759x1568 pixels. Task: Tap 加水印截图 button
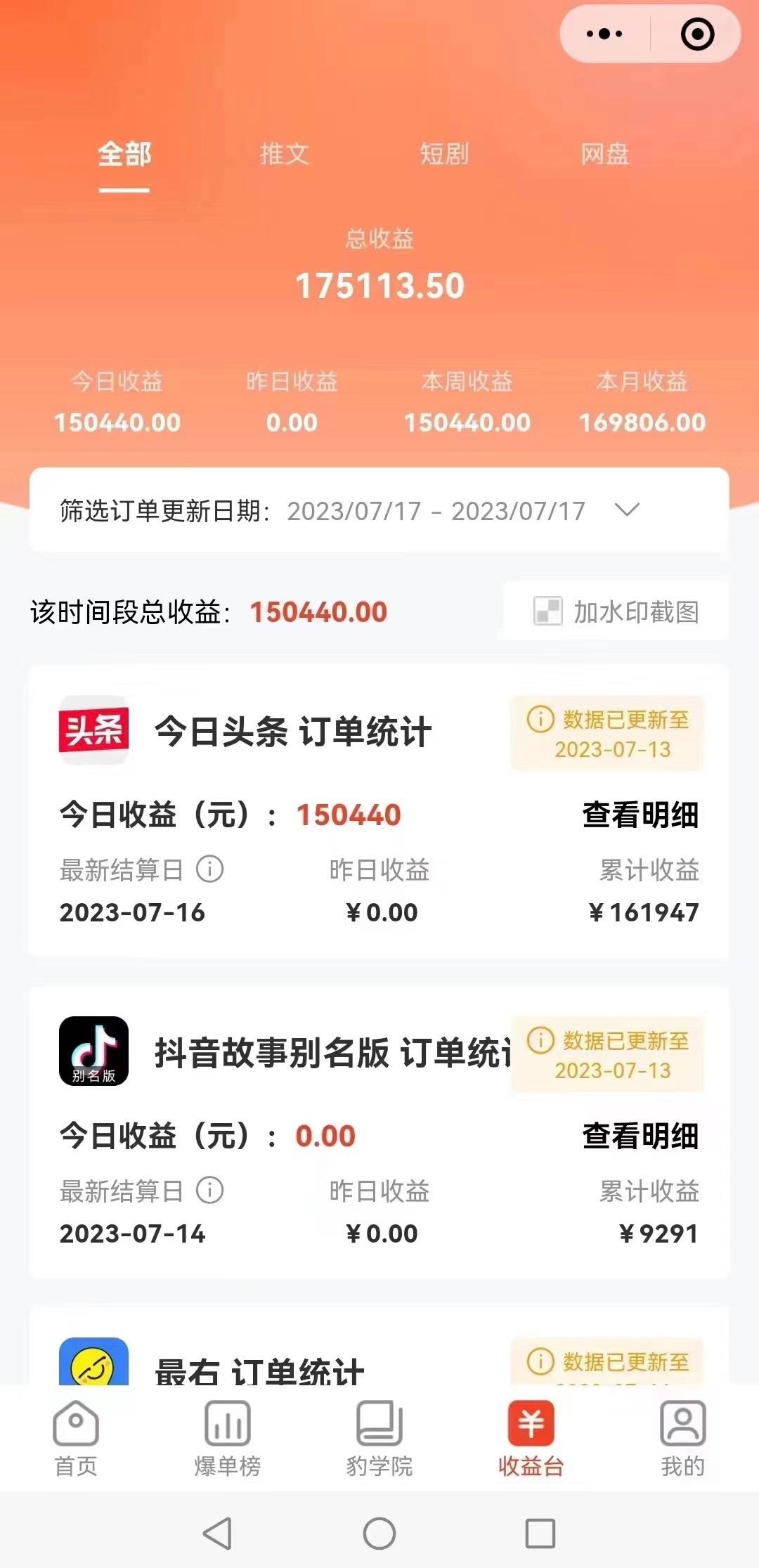(616, 611)
